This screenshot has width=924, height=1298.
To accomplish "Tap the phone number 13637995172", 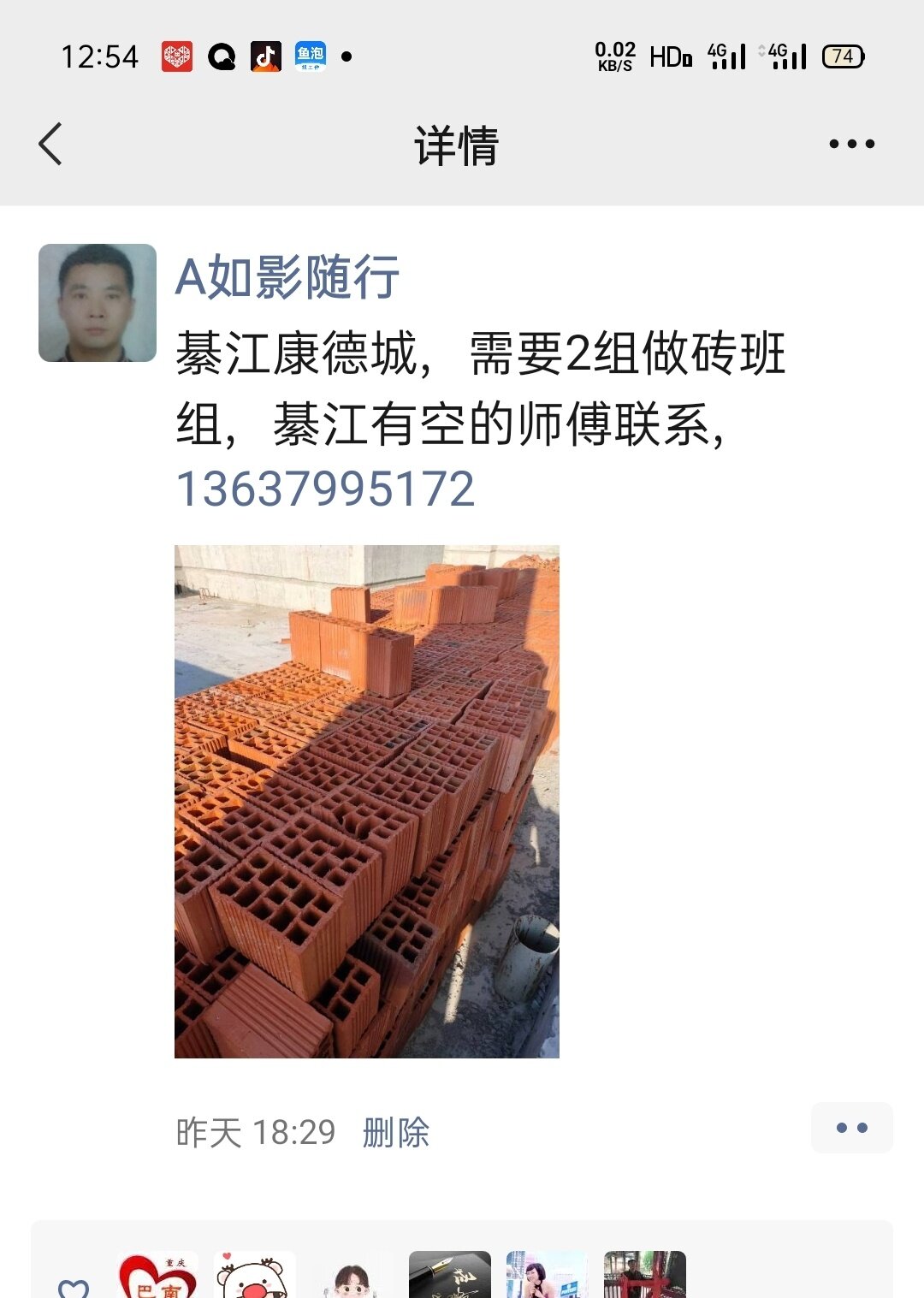I will (325, 489).
